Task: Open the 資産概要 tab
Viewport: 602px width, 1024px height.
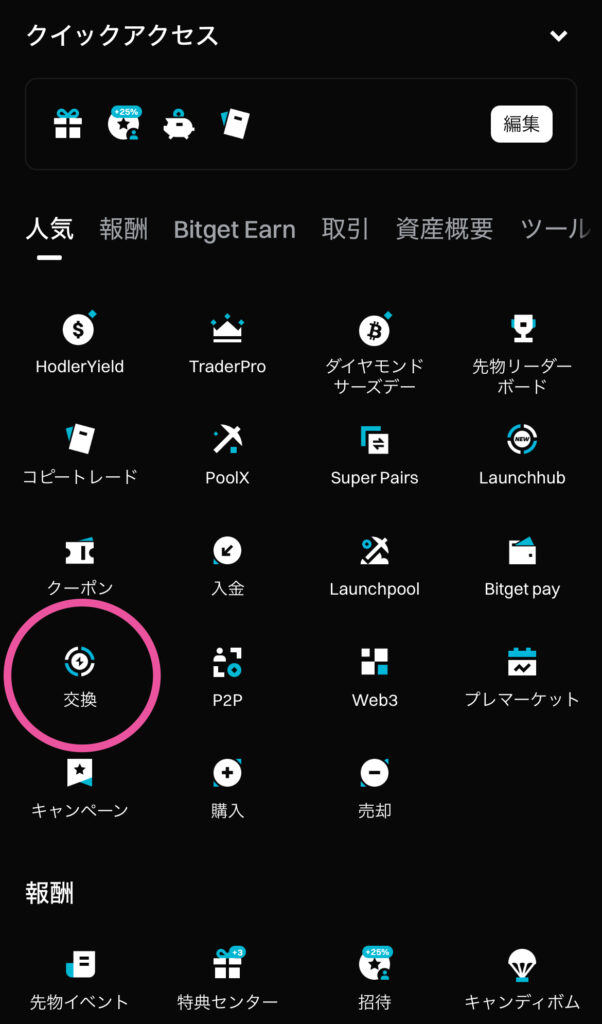Action: [444, 229]
